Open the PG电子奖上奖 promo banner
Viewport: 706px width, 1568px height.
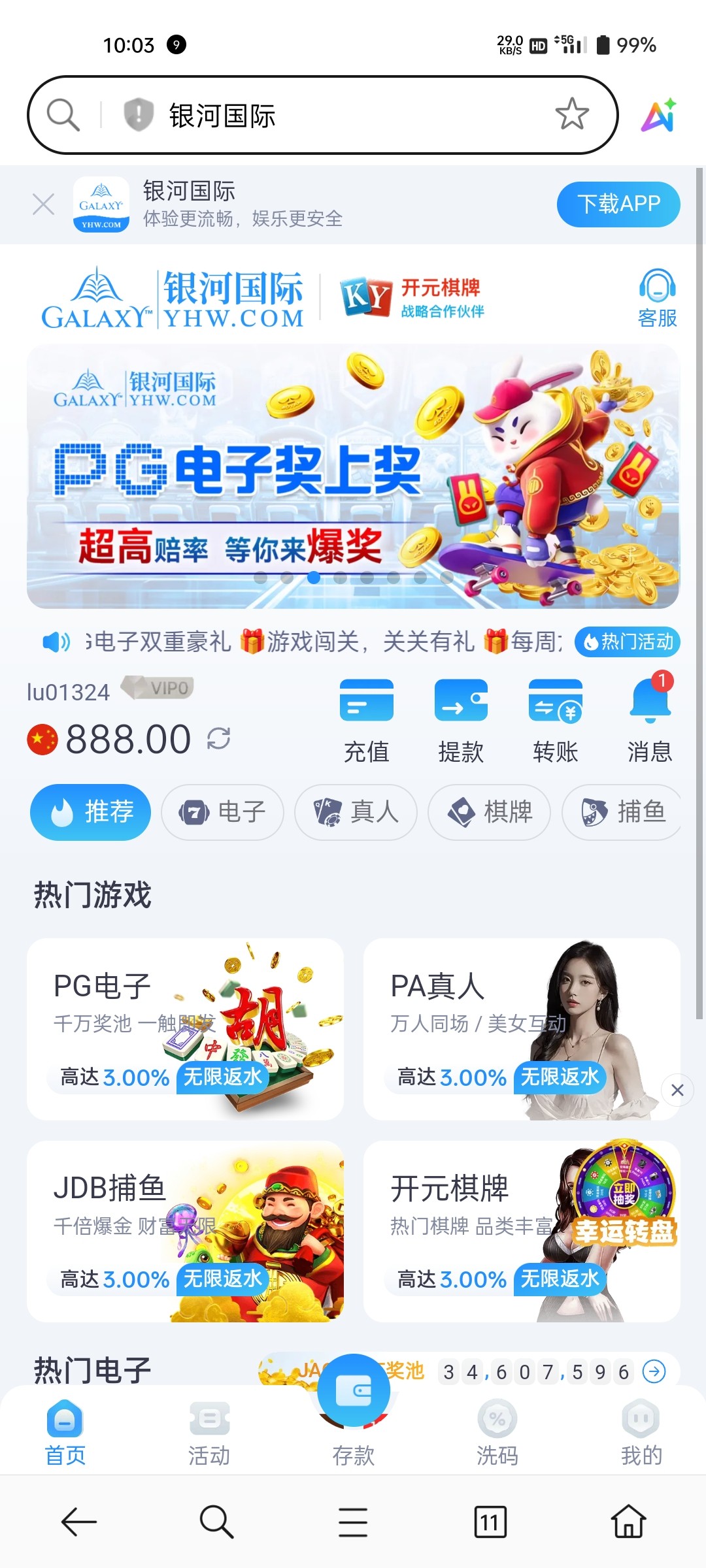click(x=353, y=477)
